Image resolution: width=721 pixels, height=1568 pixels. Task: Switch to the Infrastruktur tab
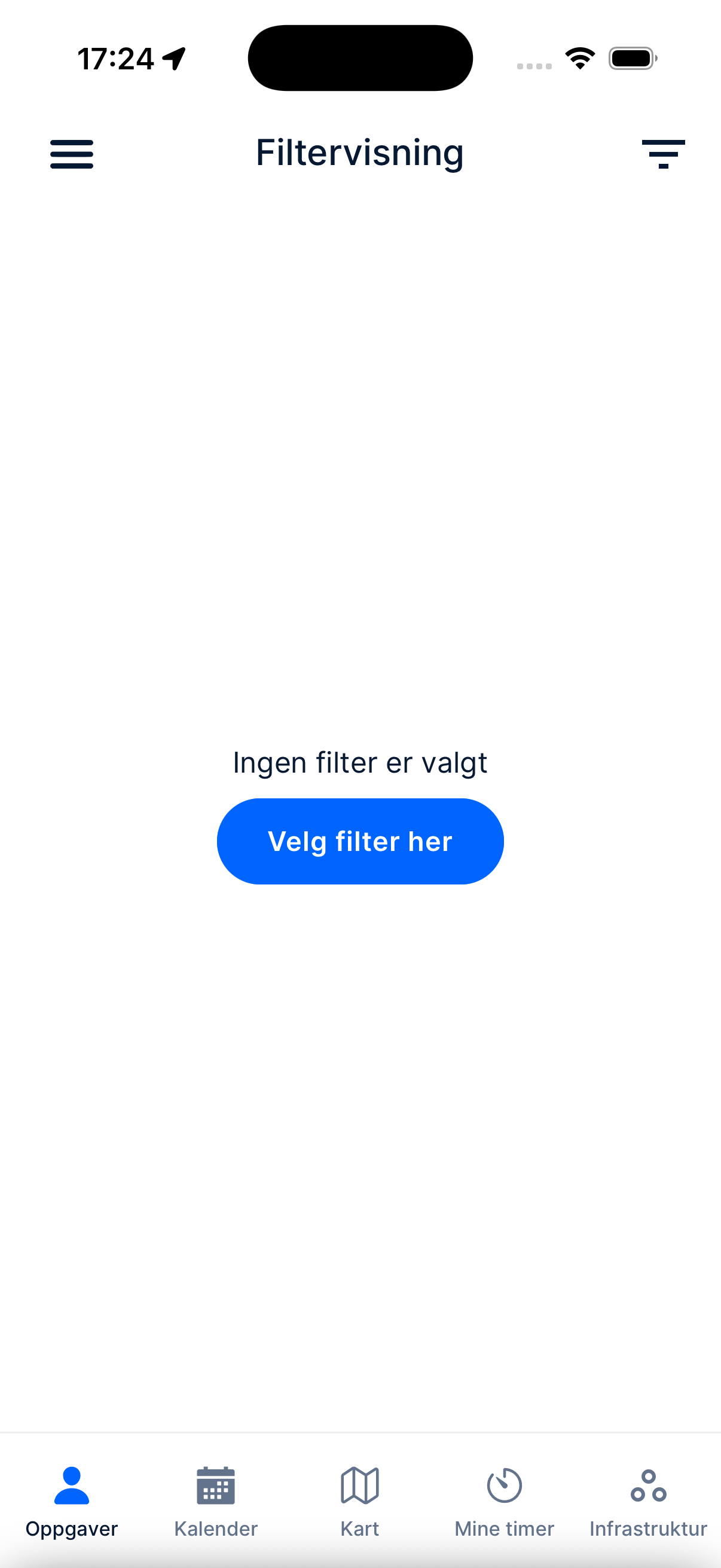coord(648,1502)
